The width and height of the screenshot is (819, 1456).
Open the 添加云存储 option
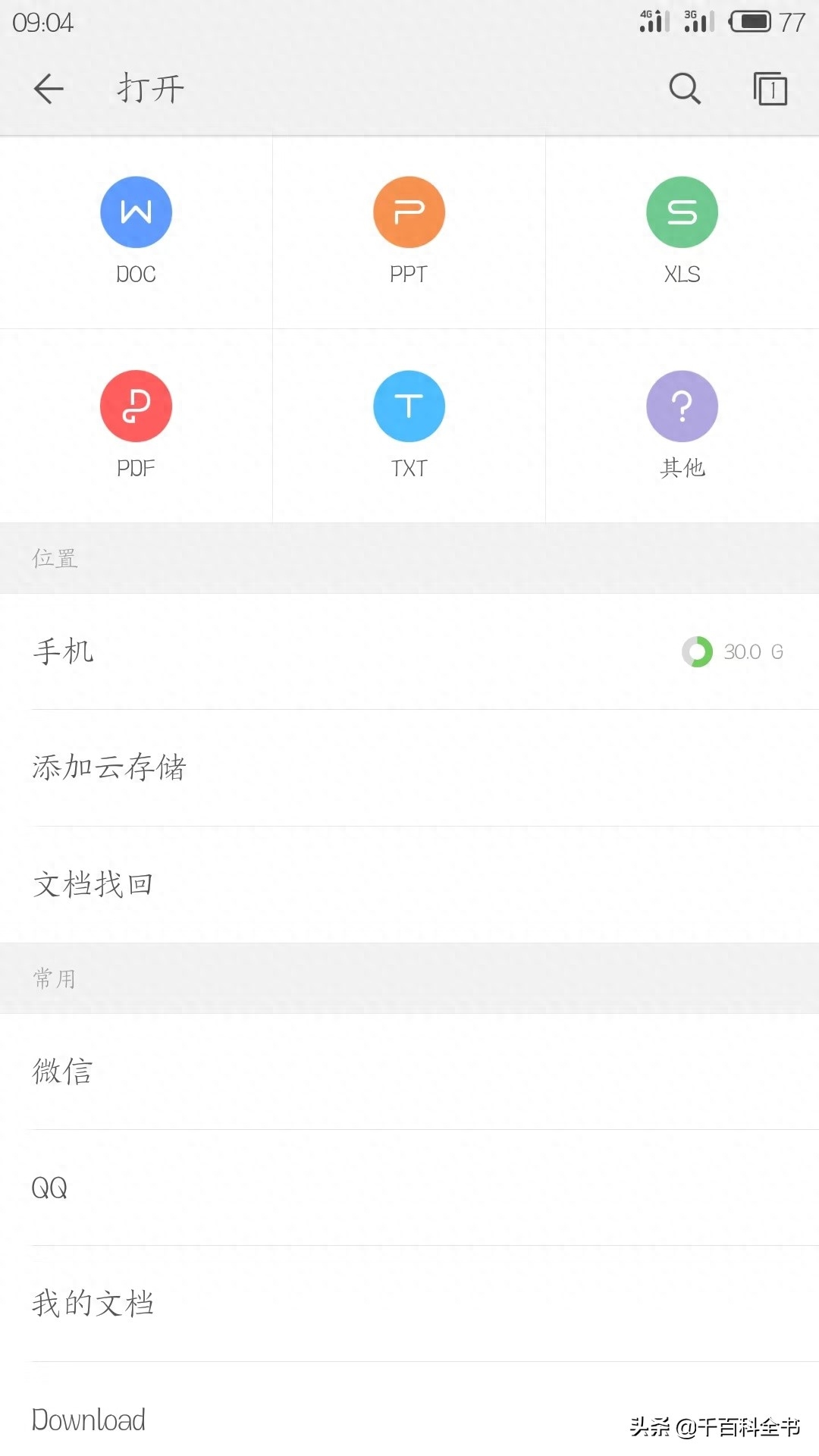(x=110, y=767)
